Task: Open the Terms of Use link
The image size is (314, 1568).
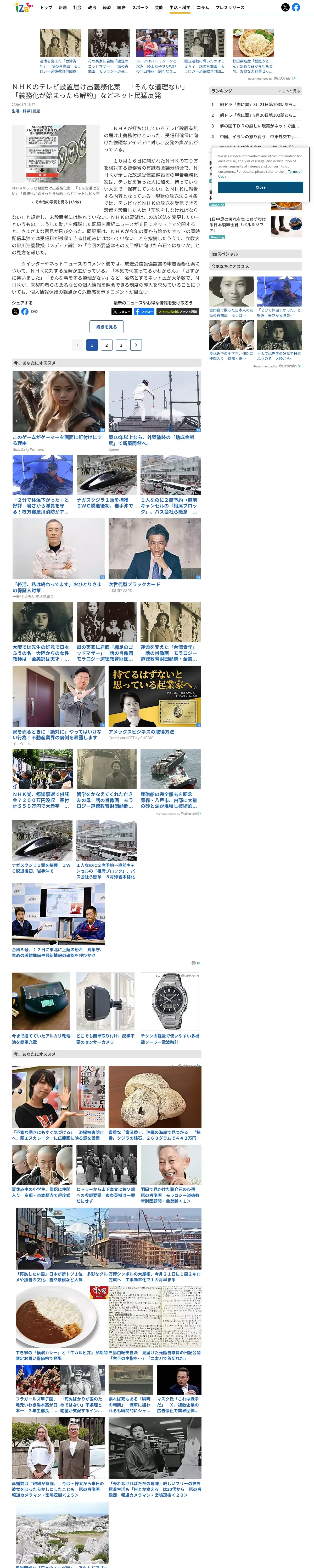Action: tap(294, 172)
